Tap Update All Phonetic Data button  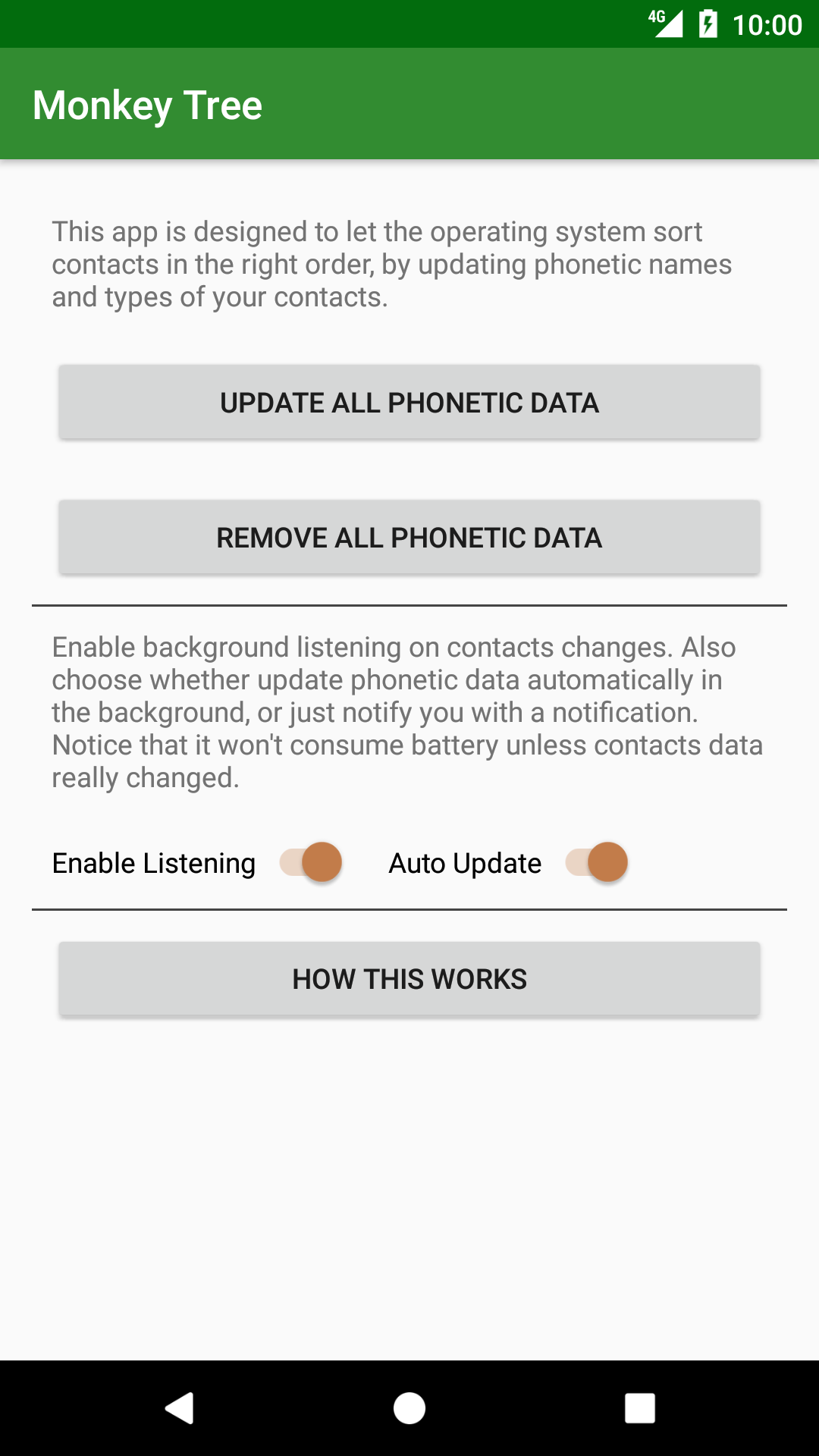coord(409,402)
